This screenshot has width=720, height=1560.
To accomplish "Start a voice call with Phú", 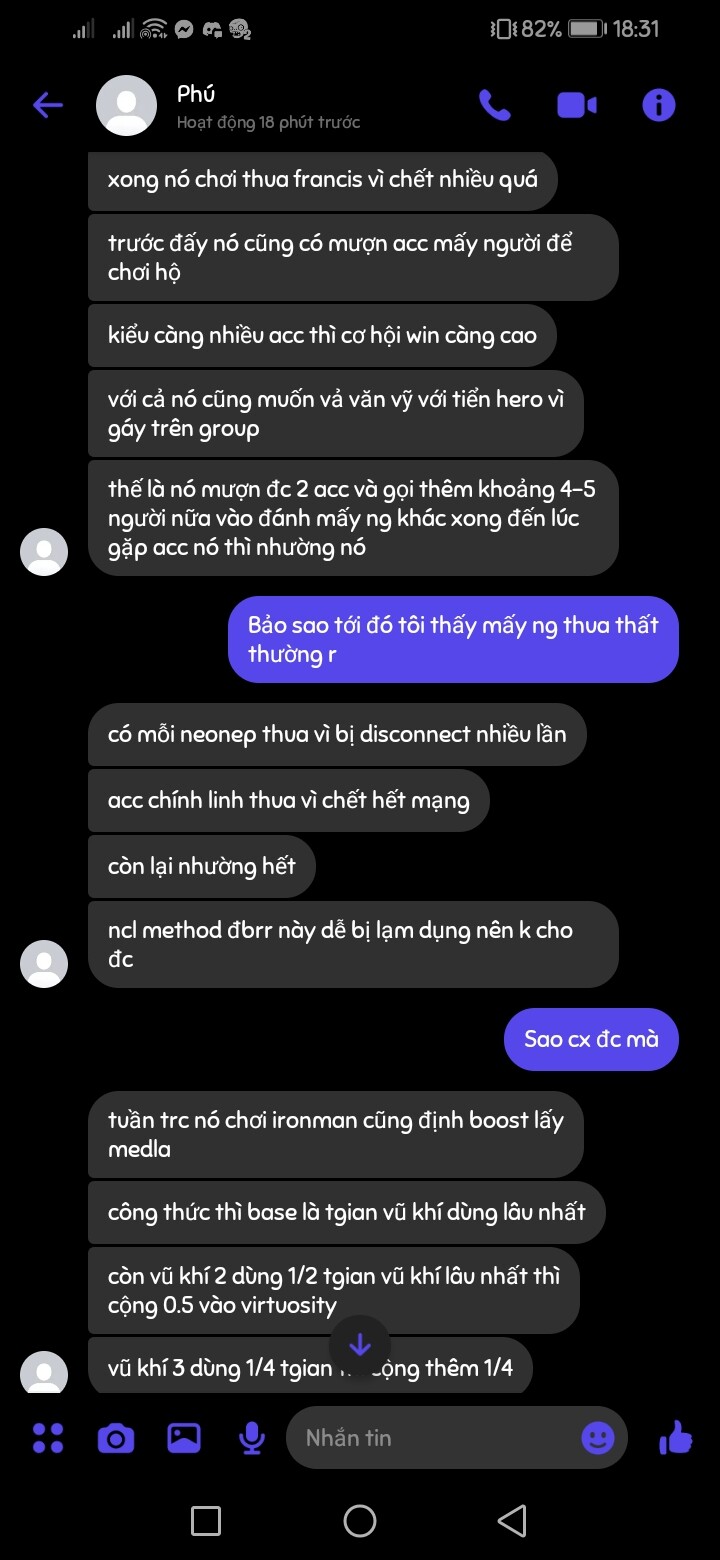I will click(x=495, y=105).
